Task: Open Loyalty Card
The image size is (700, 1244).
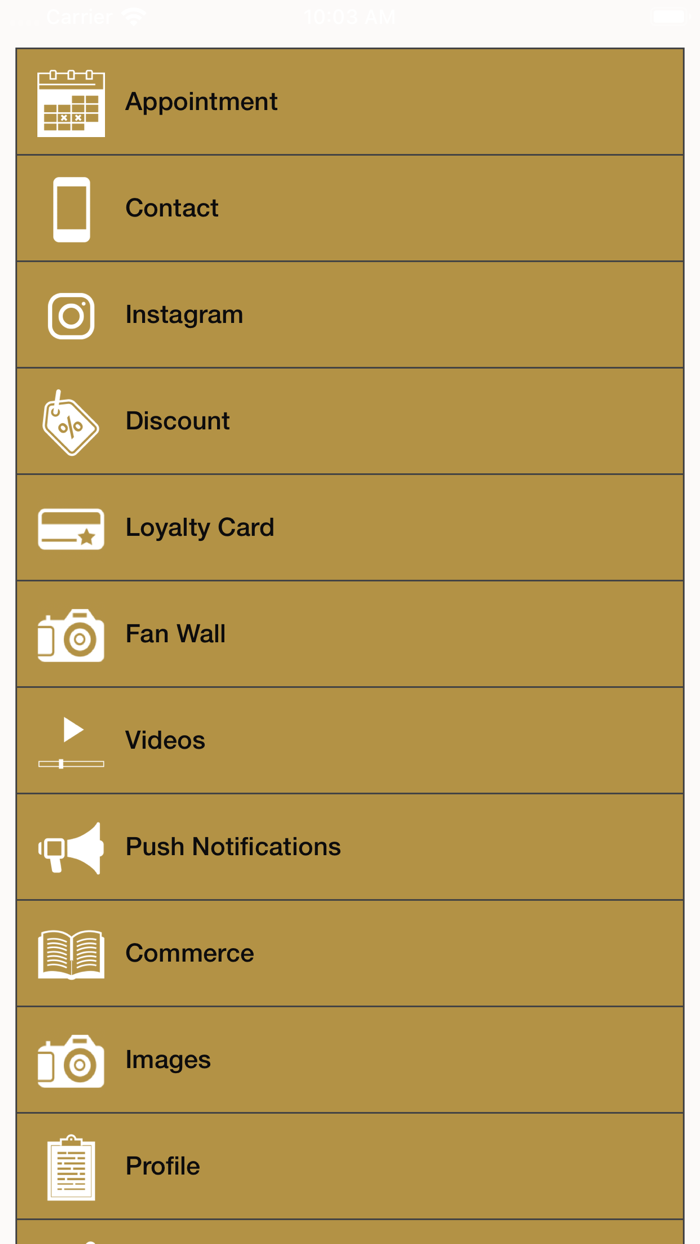Action: coord(350,527)
